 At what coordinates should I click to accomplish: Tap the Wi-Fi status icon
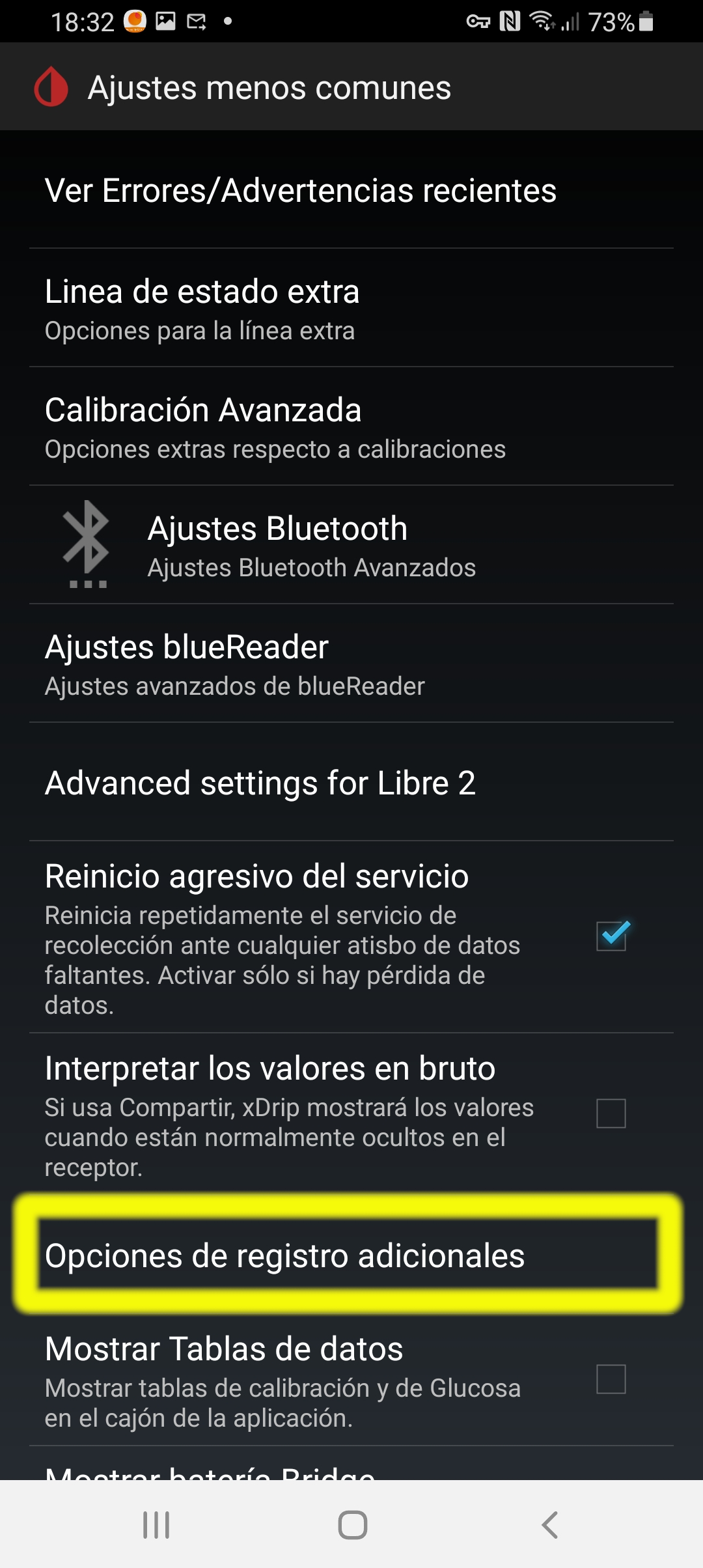click(x=544, y=21)
